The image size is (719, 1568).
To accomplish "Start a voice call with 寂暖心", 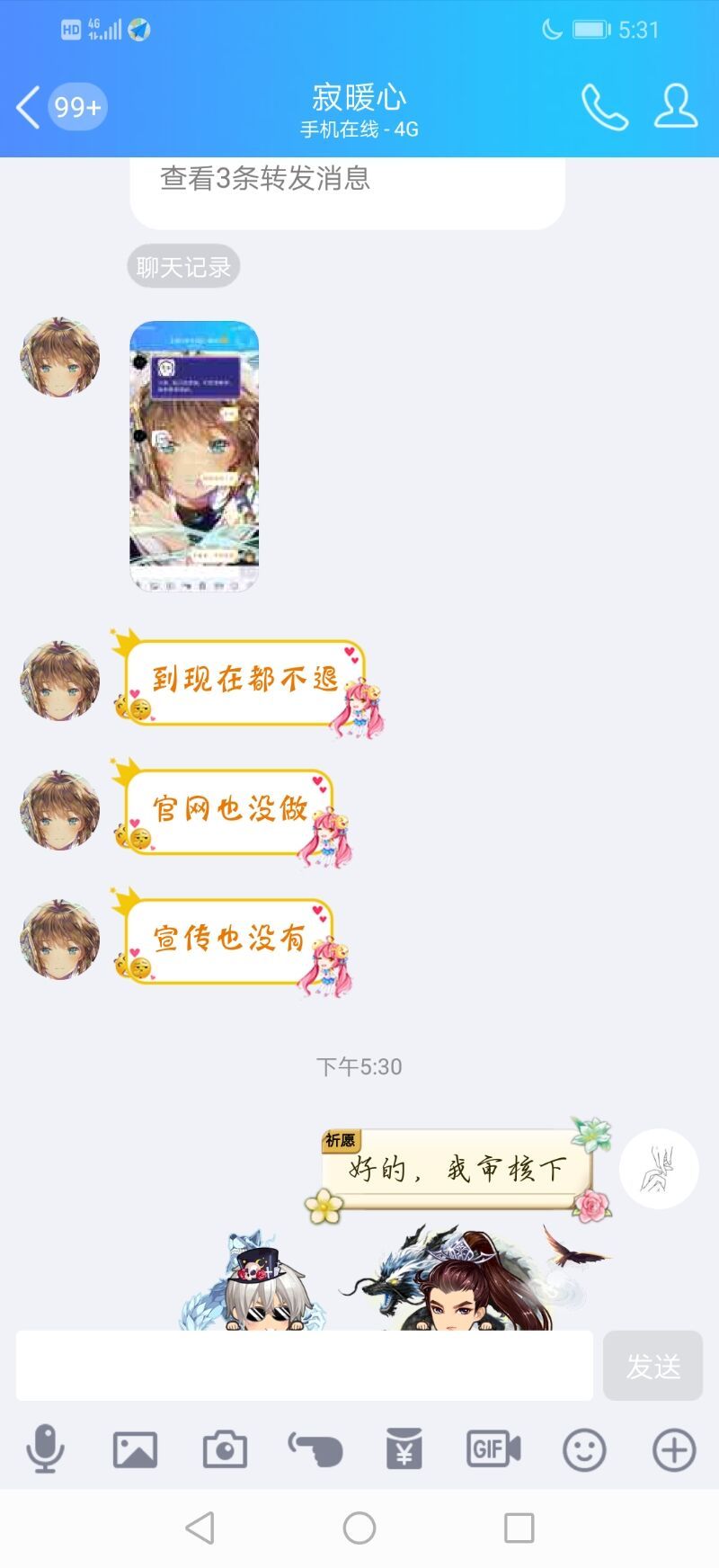I will pos(604,108).
